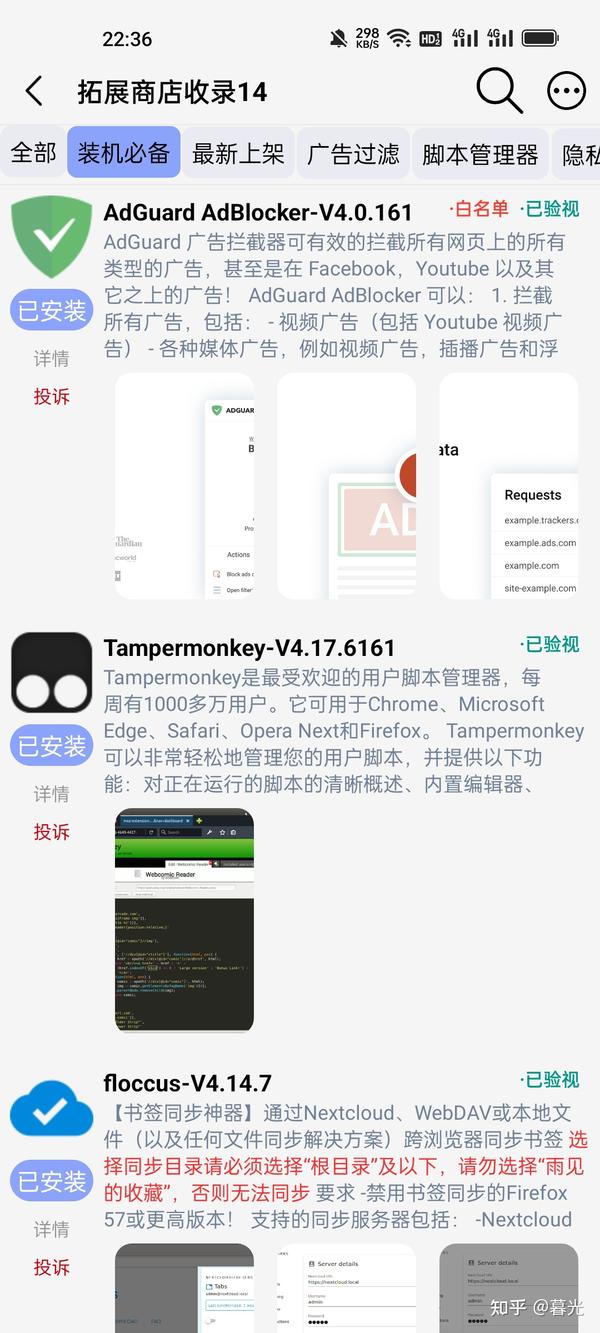Tap 投诉 under AdGuard AdBlocker
This screenshot has width=600, height=1333.
[x=52, y=396]
